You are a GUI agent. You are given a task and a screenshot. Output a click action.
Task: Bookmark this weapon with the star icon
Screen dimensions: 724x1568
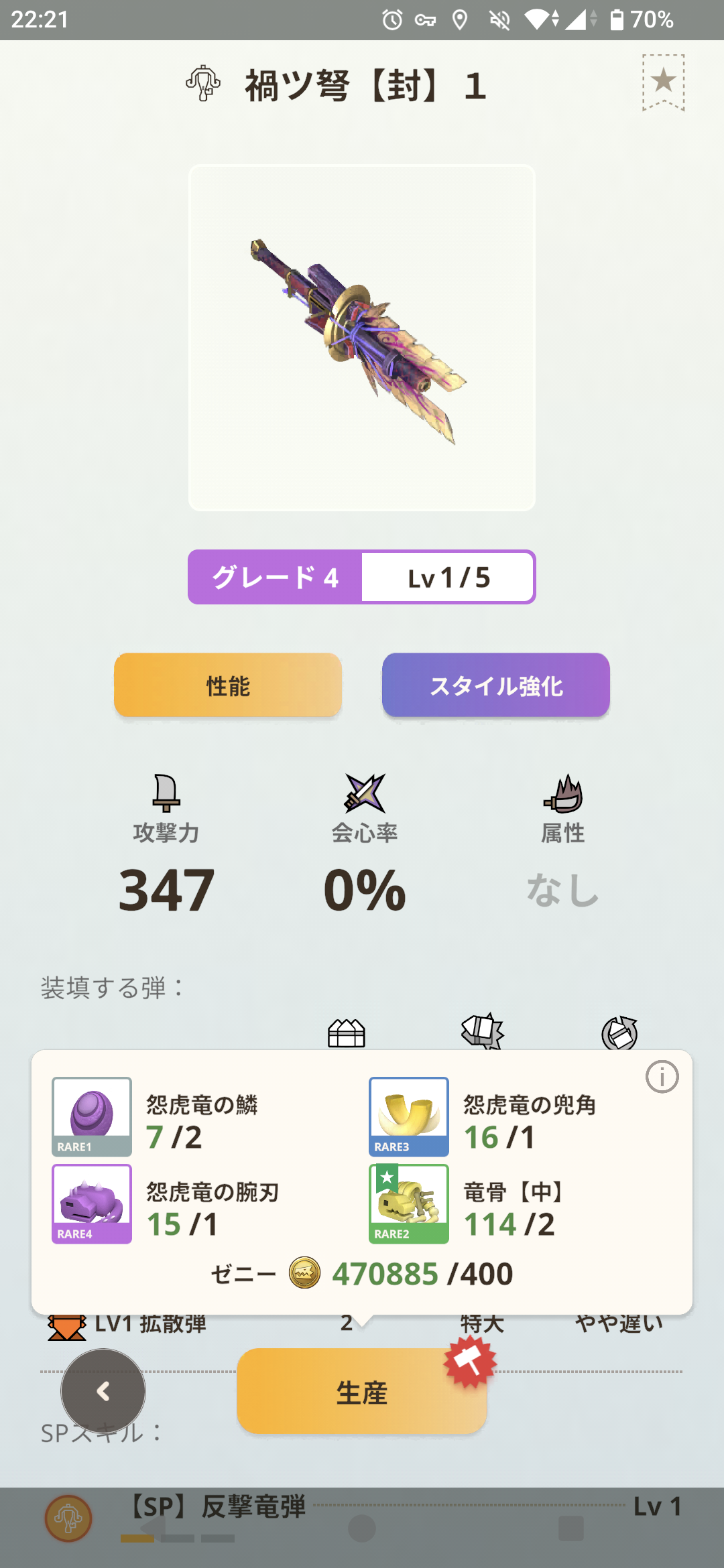663,82
